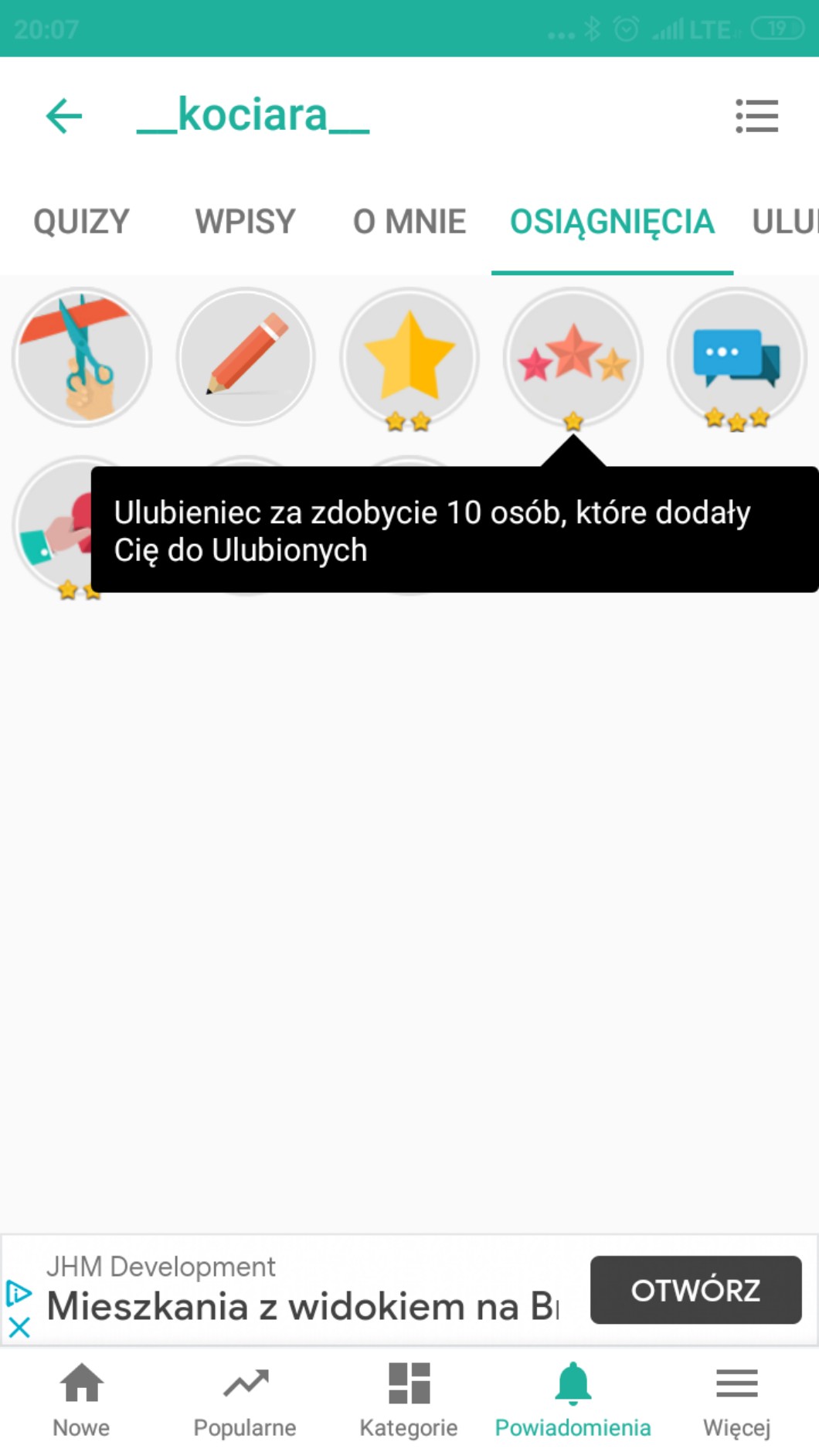
Task: Switch to the WPISY tab
Action: pyautogui.click(x=245, y=222)
